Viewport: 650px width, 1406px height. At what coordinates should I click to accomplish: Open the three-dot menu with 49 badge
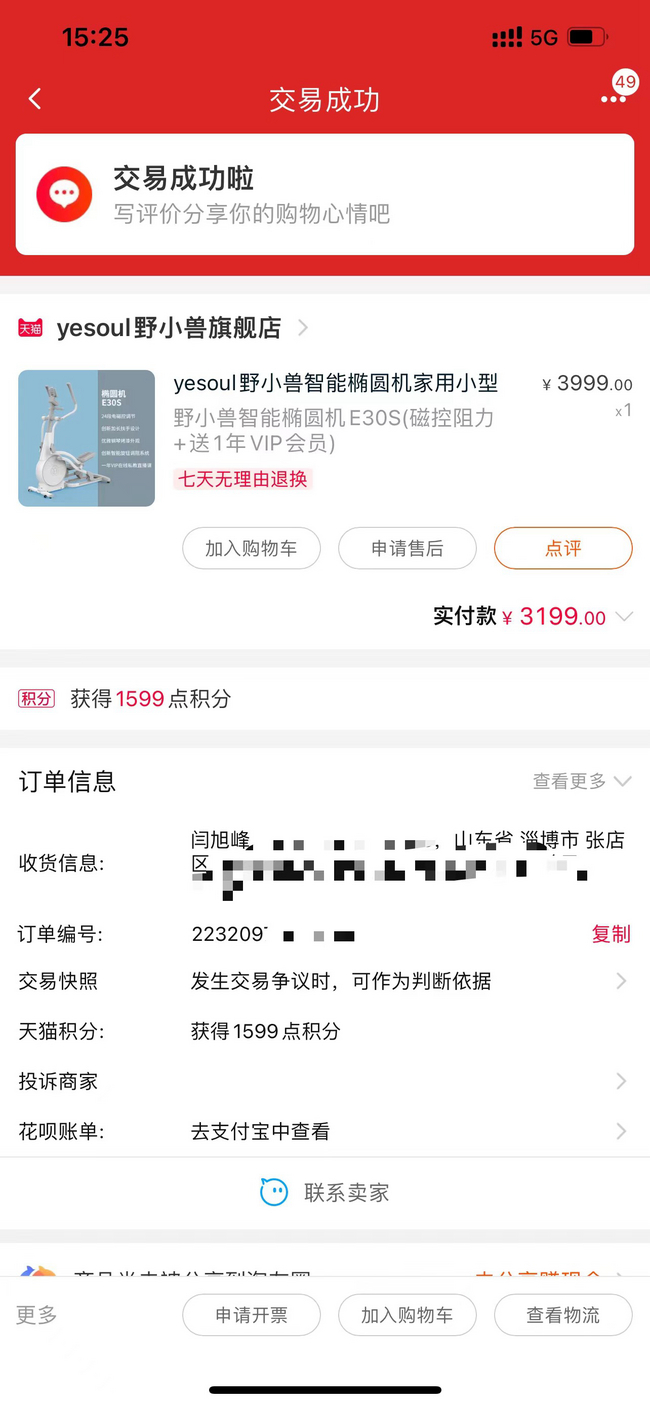[613, 98]
